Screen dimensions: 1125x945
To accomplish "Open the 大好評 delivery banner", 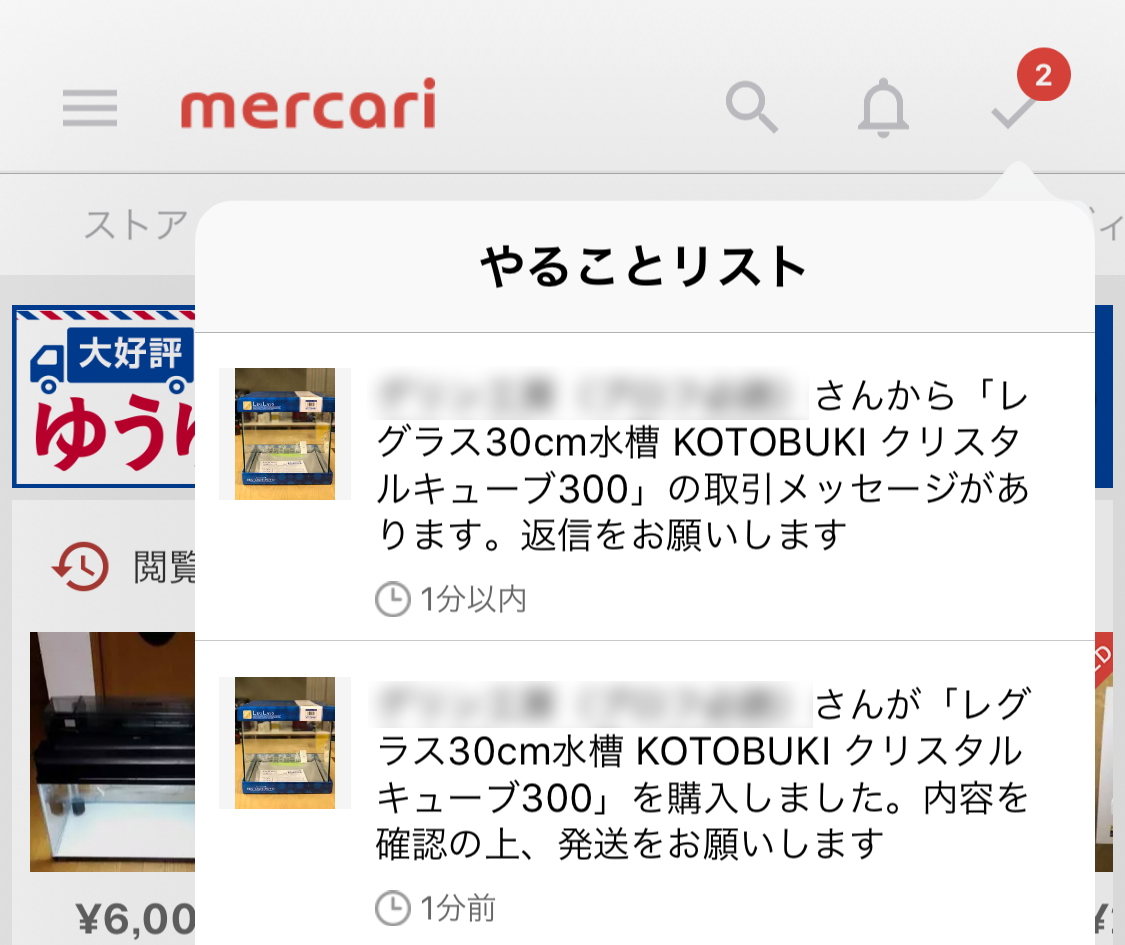I will [x=104, y=397].
